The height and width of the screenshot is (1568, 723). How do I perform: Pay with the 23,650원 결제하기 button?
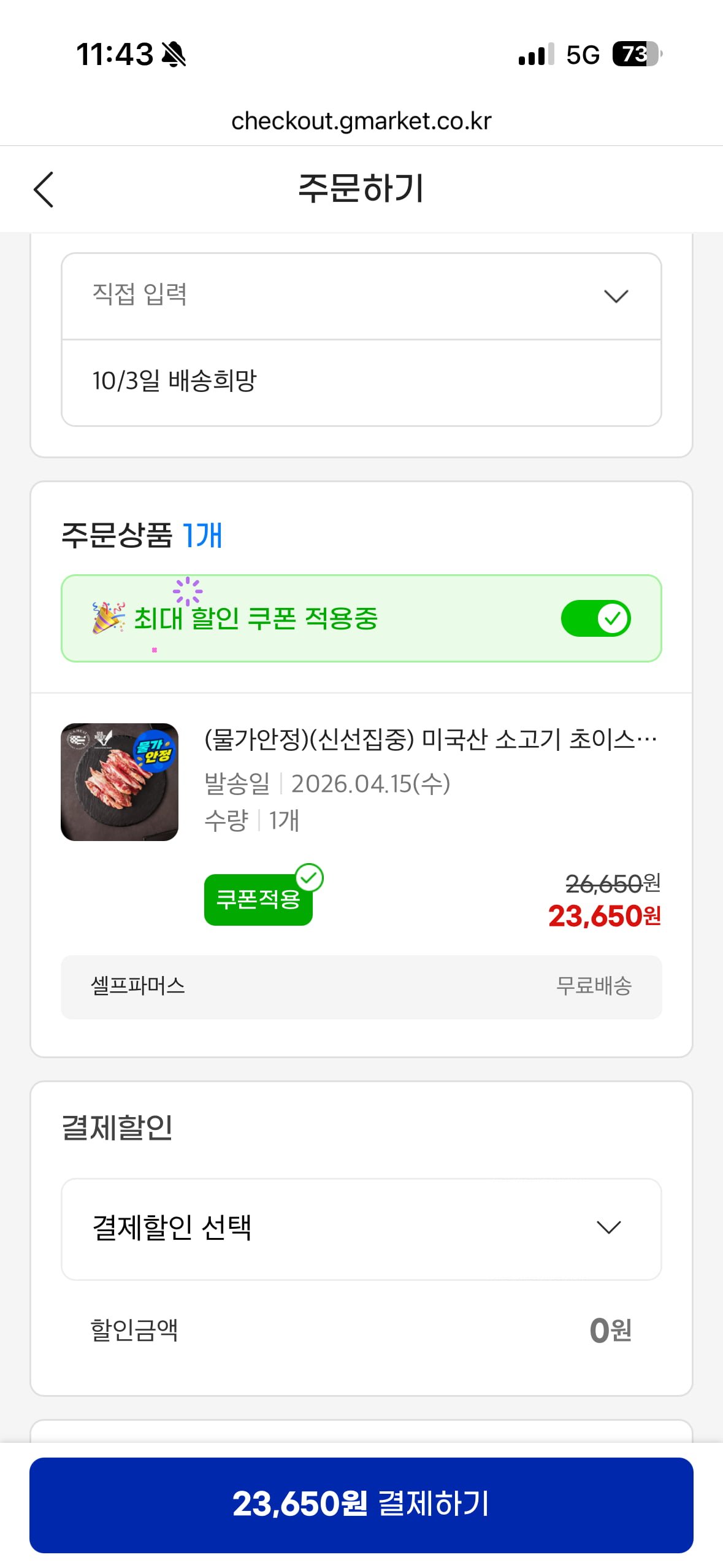point(361,1504)
